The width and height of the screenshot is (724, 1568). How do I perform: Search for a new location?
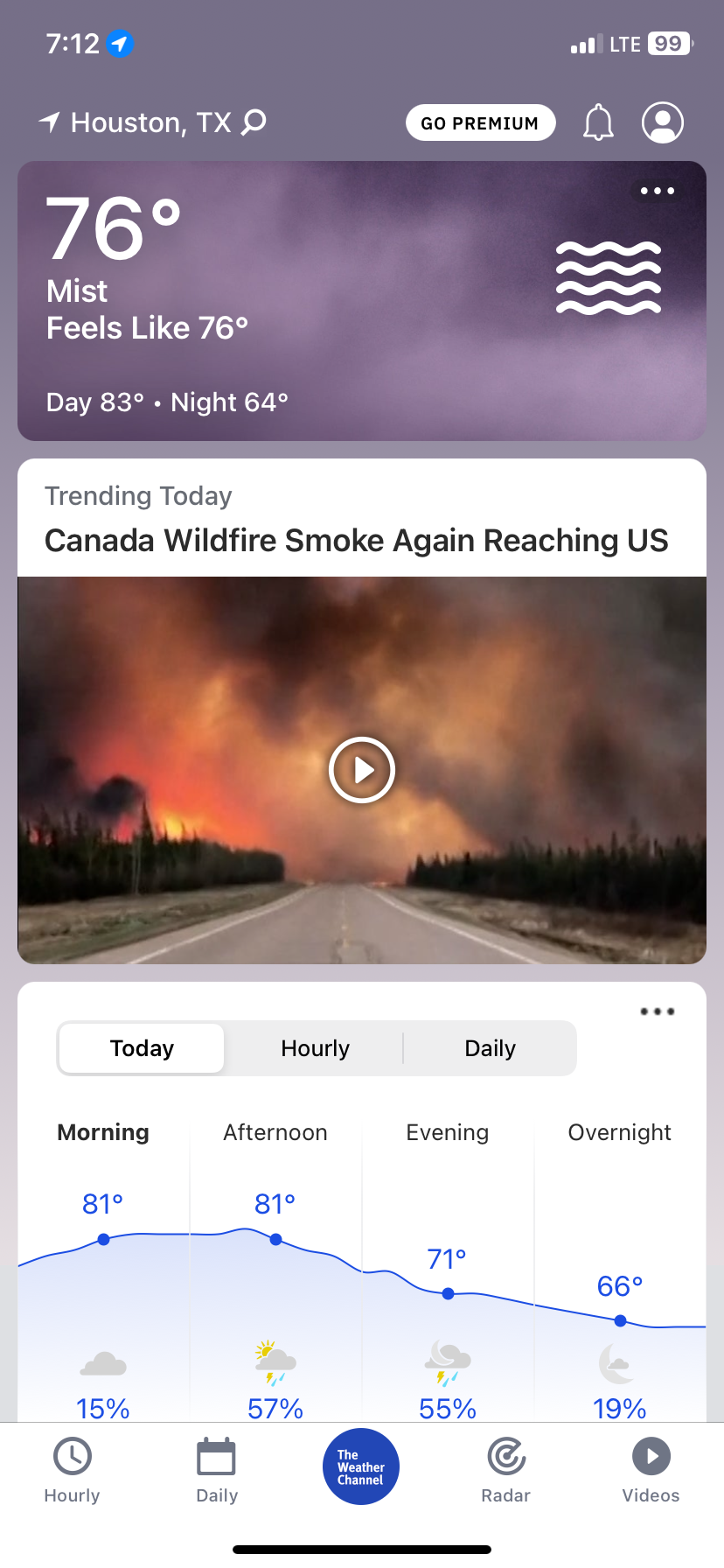click(x=254, y=122)
